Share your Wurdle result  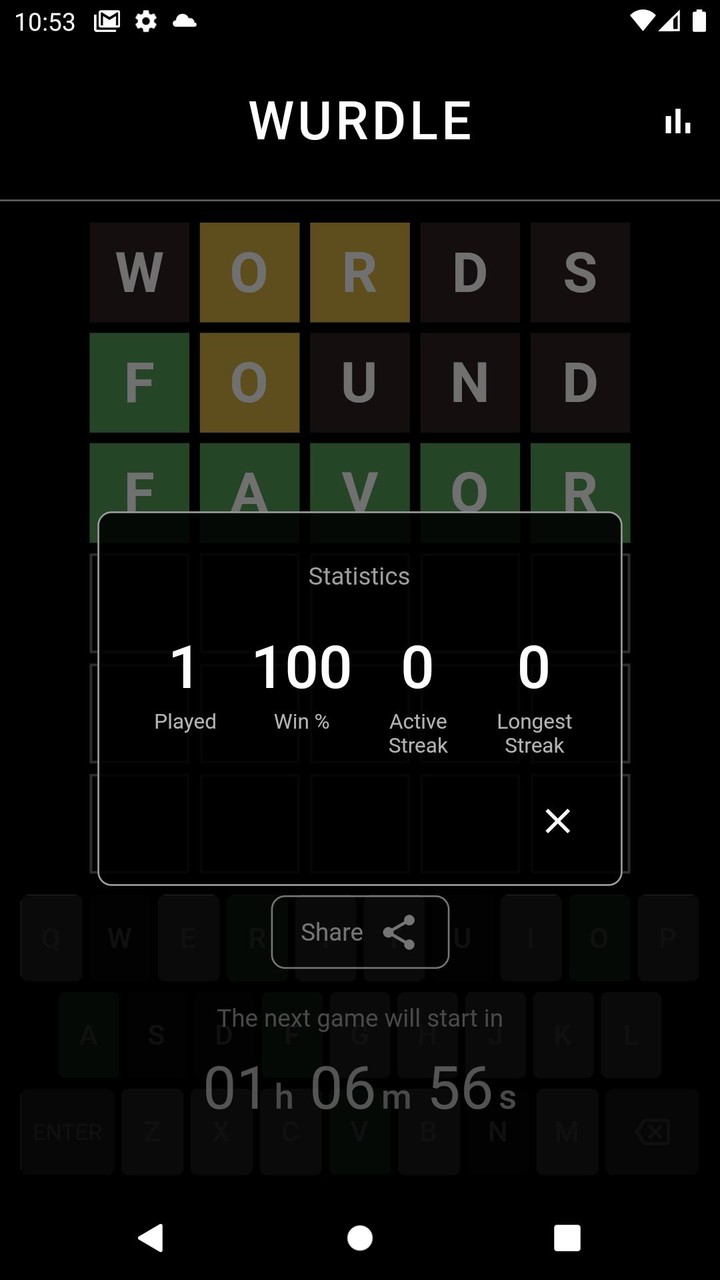(x=360, y=932)
